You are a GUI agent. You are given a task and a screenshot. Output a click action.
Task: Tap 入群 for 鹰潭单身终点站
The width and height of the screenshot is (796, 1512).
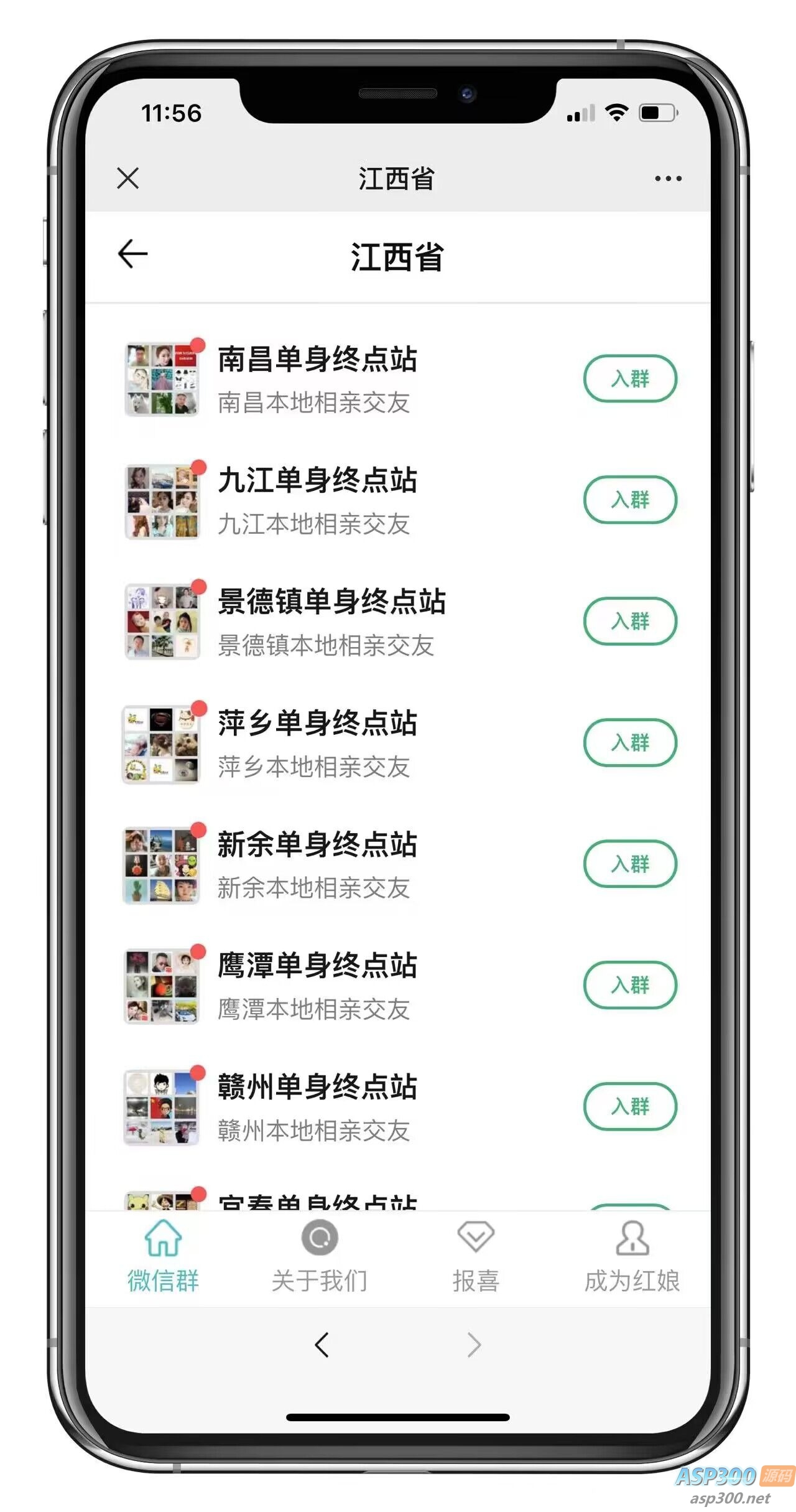pyautogui.click(x=629, y=985)
